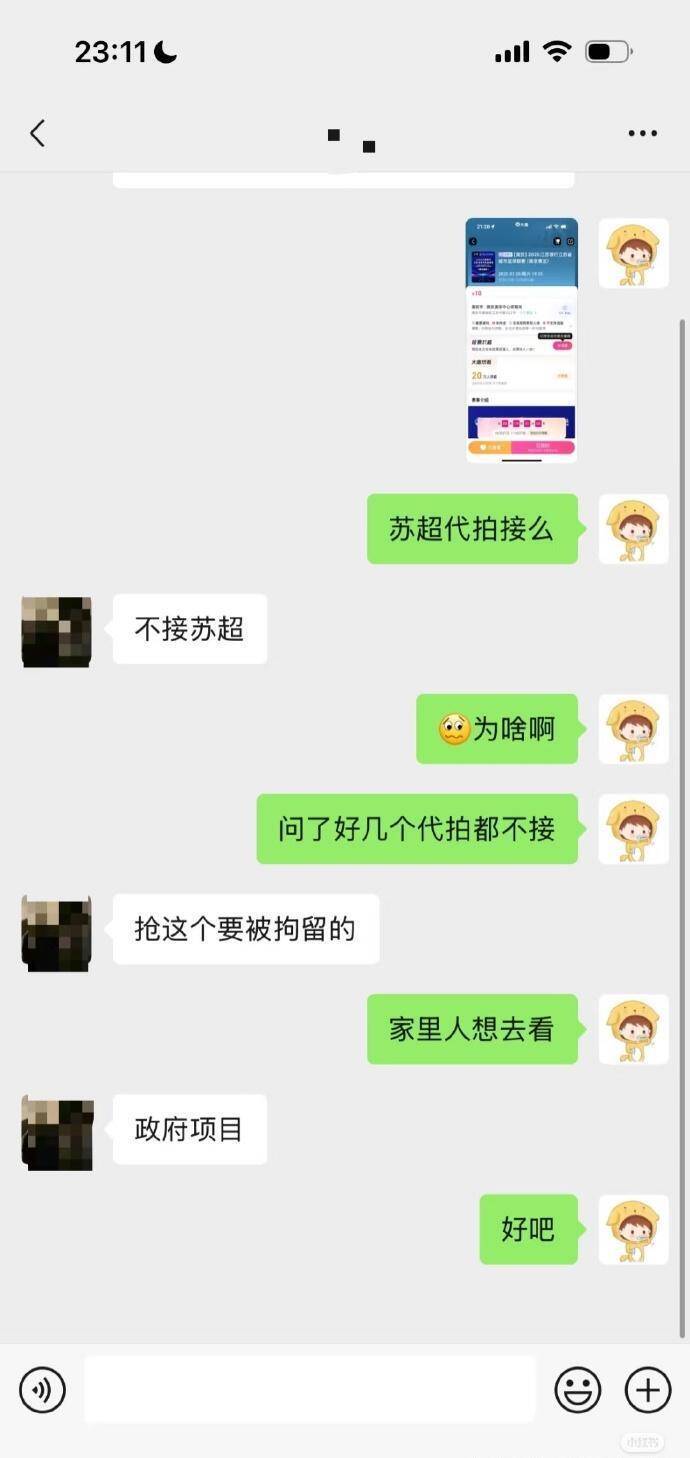Tap the avatar beside "苏超代拍接么"
Viewport: 690px width, 1458px height.
[633, 529]
